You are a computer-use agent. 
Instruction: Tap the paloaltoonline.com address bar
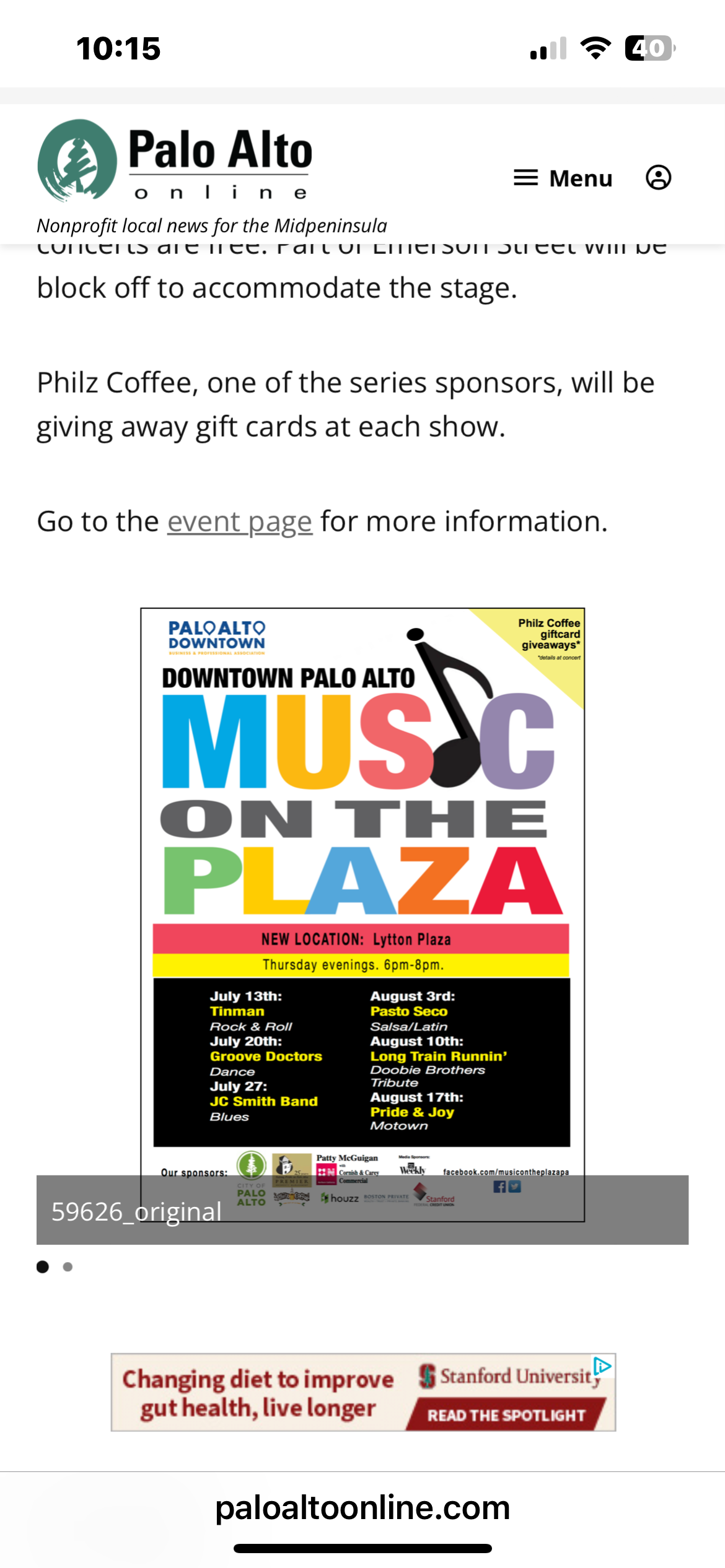pyautogui.click(x=362, y=1507)
